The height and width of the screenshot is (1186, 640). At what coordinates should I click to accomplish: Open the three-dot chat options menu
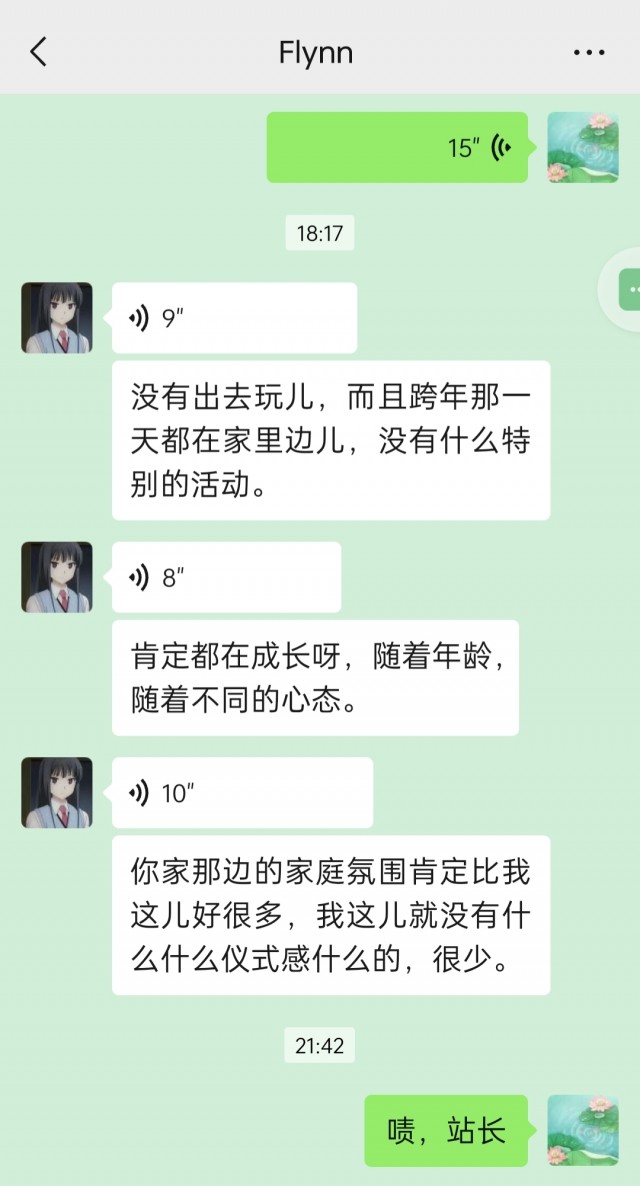pos(589,52)
